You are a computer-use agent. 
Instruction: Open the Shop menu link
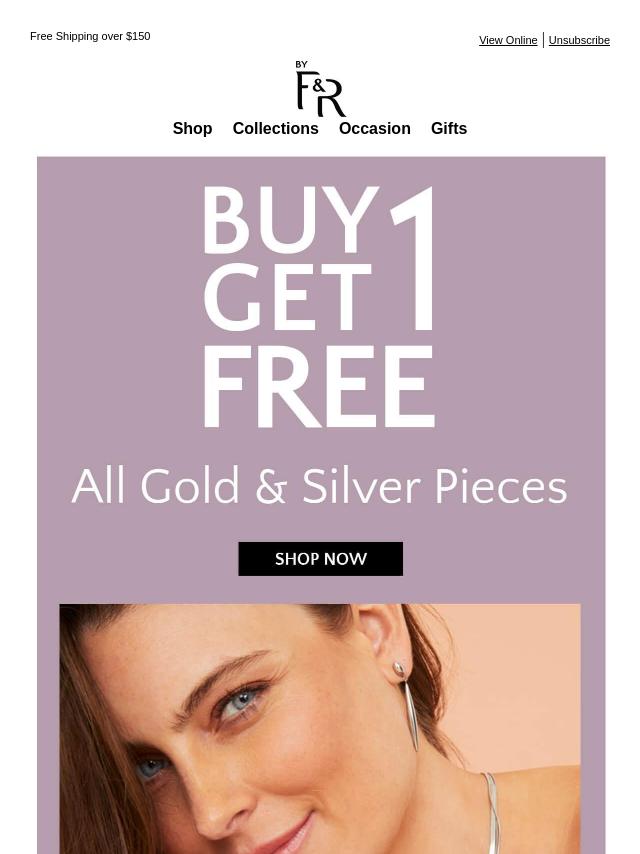pyautogui.click(x=192, y=128)
